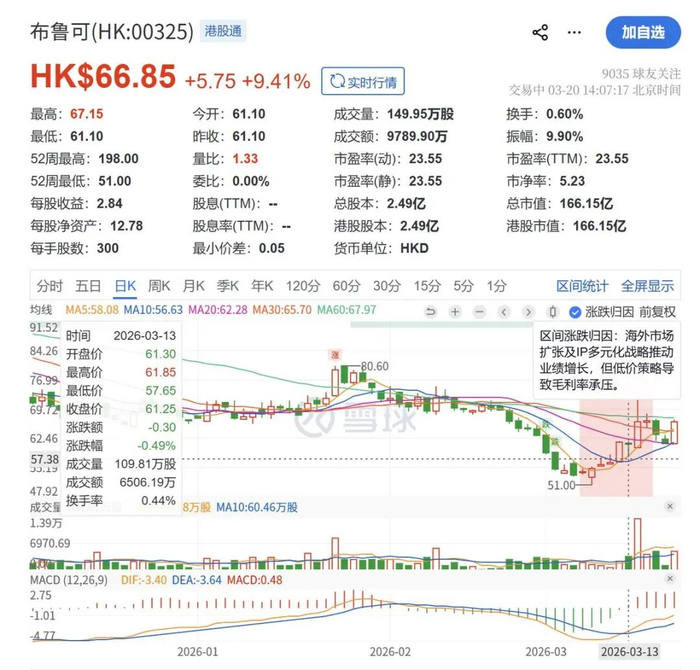
Task: Switch to the 年K chart
Action: (263, 285)
